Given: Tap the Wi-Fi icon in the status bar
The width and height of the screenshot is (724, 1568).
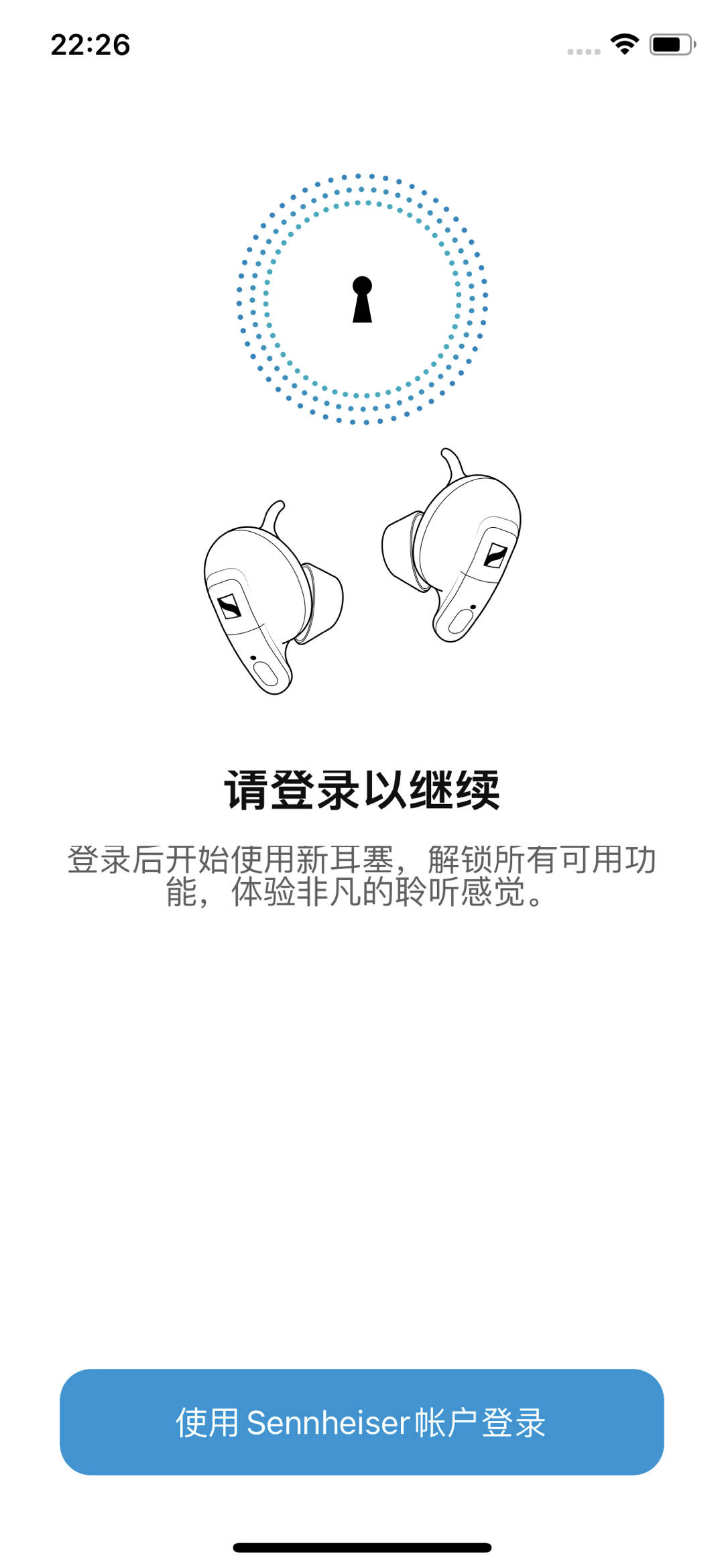Looking at the screenshot, I should [x=624, y=42].
